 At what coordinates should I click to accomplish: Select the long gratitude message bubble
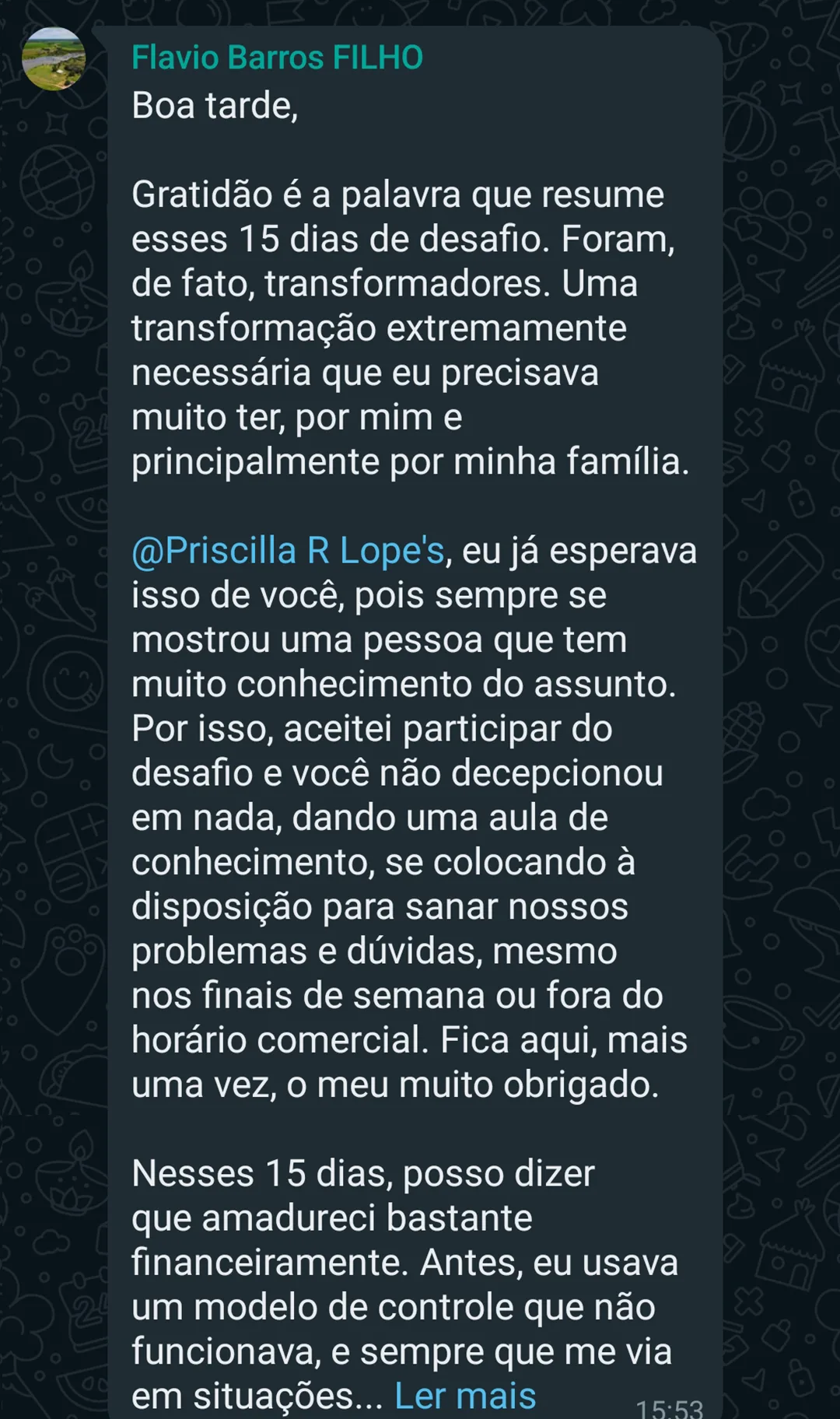(x=412, y=700)
